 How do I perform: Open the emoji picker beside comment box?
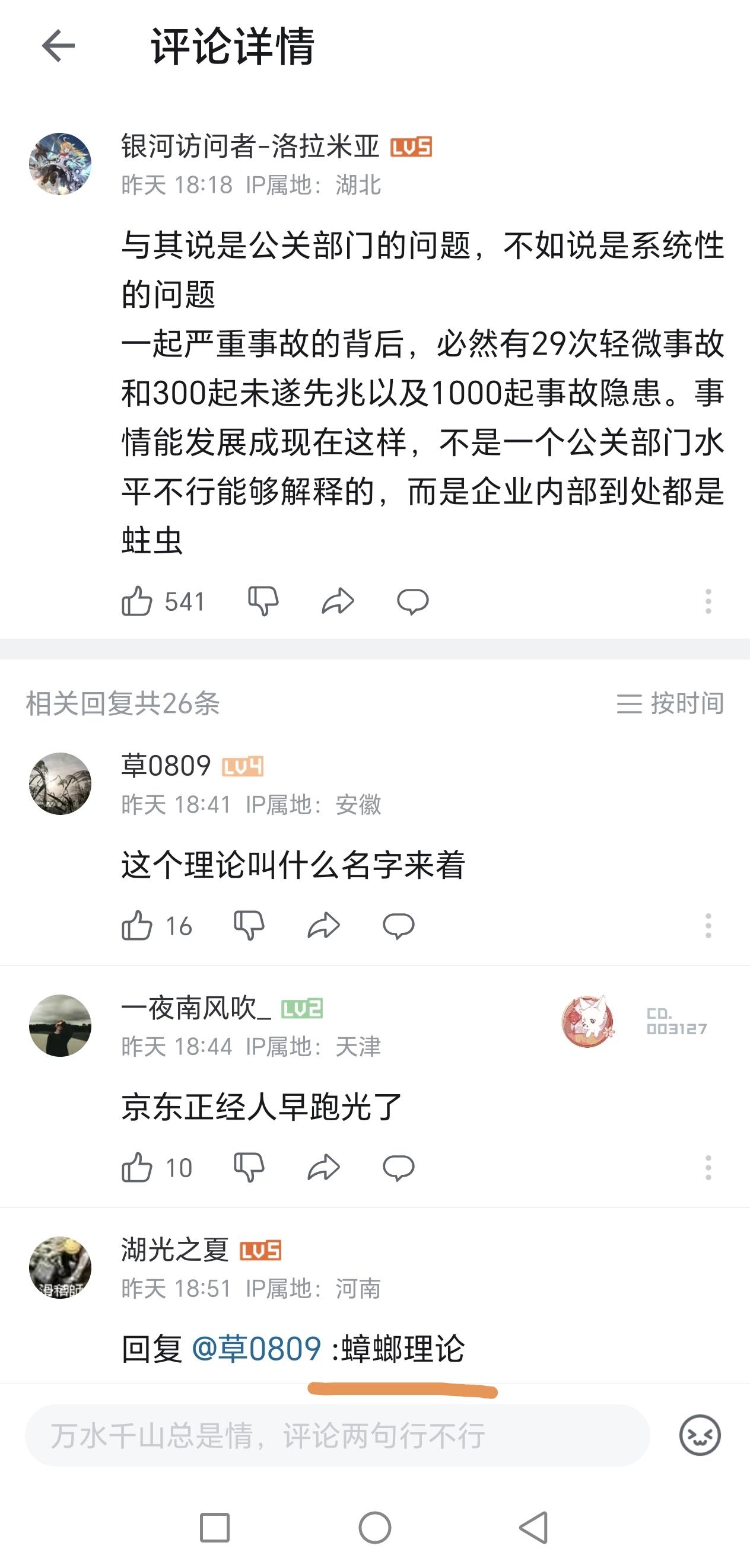pos(700,1435)
